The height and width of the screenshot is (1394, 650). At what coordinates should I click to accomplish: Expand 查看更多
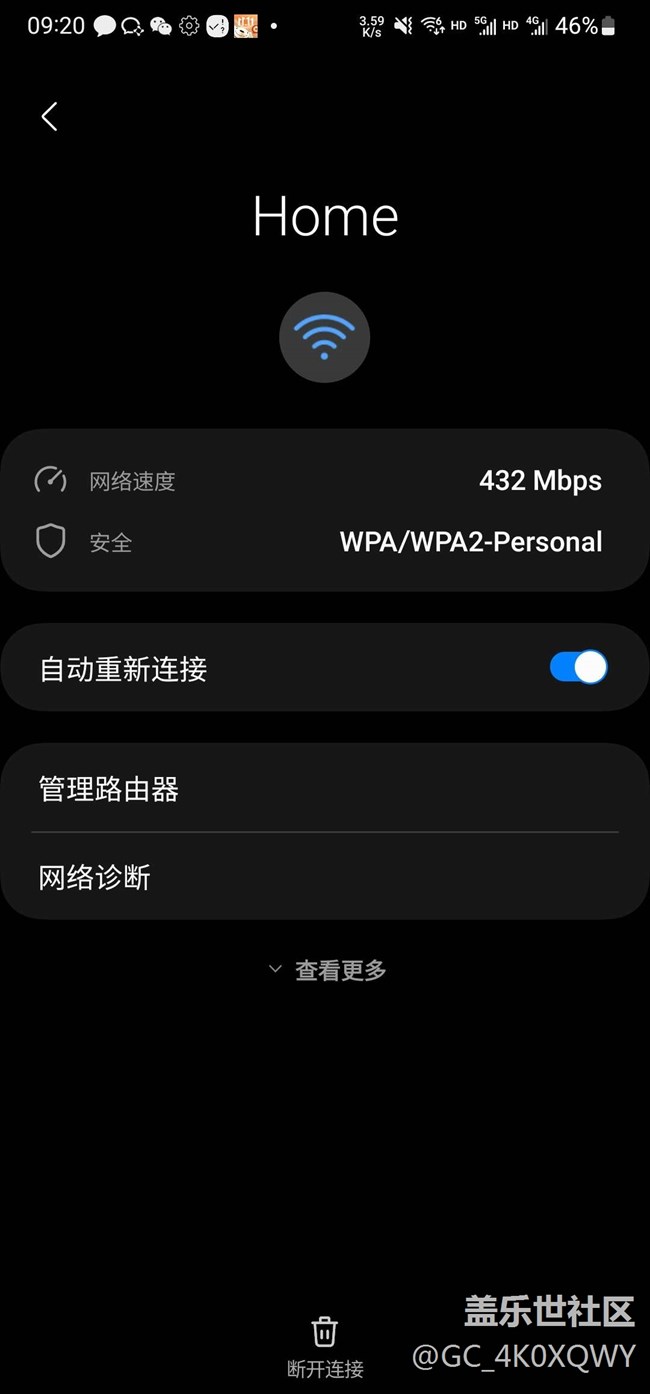point(327,969)
